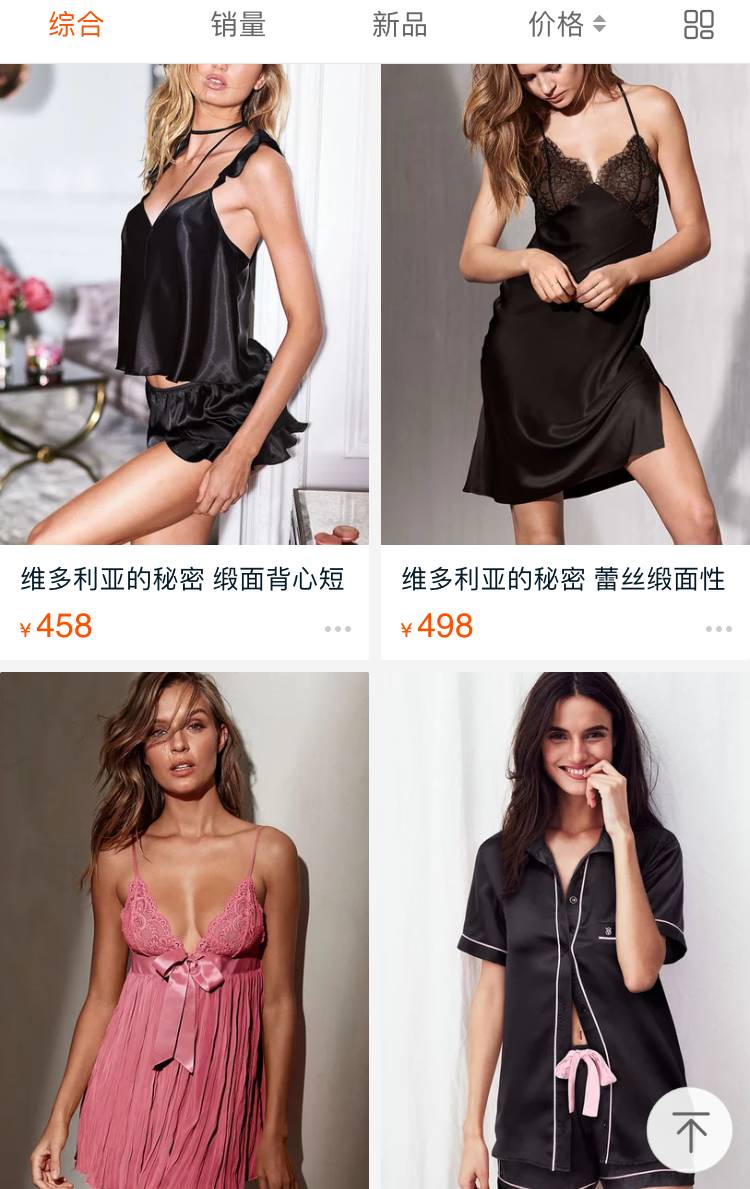750x1189 pixels.
Task: Select the 综合 sorting tab
Action: 76,24
